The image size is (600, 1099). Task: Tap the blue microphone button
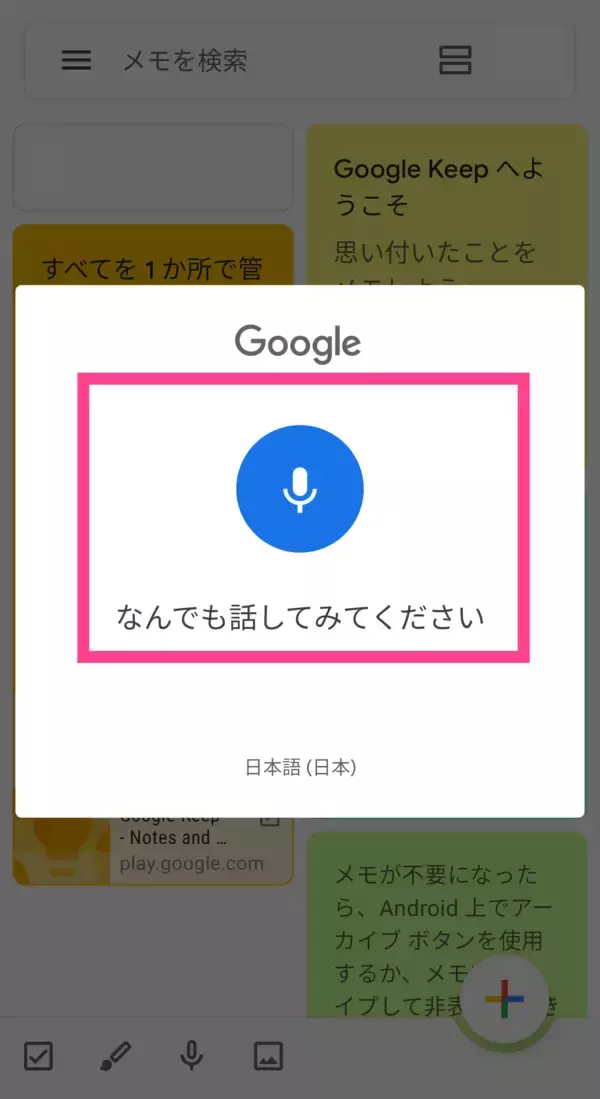299,489
